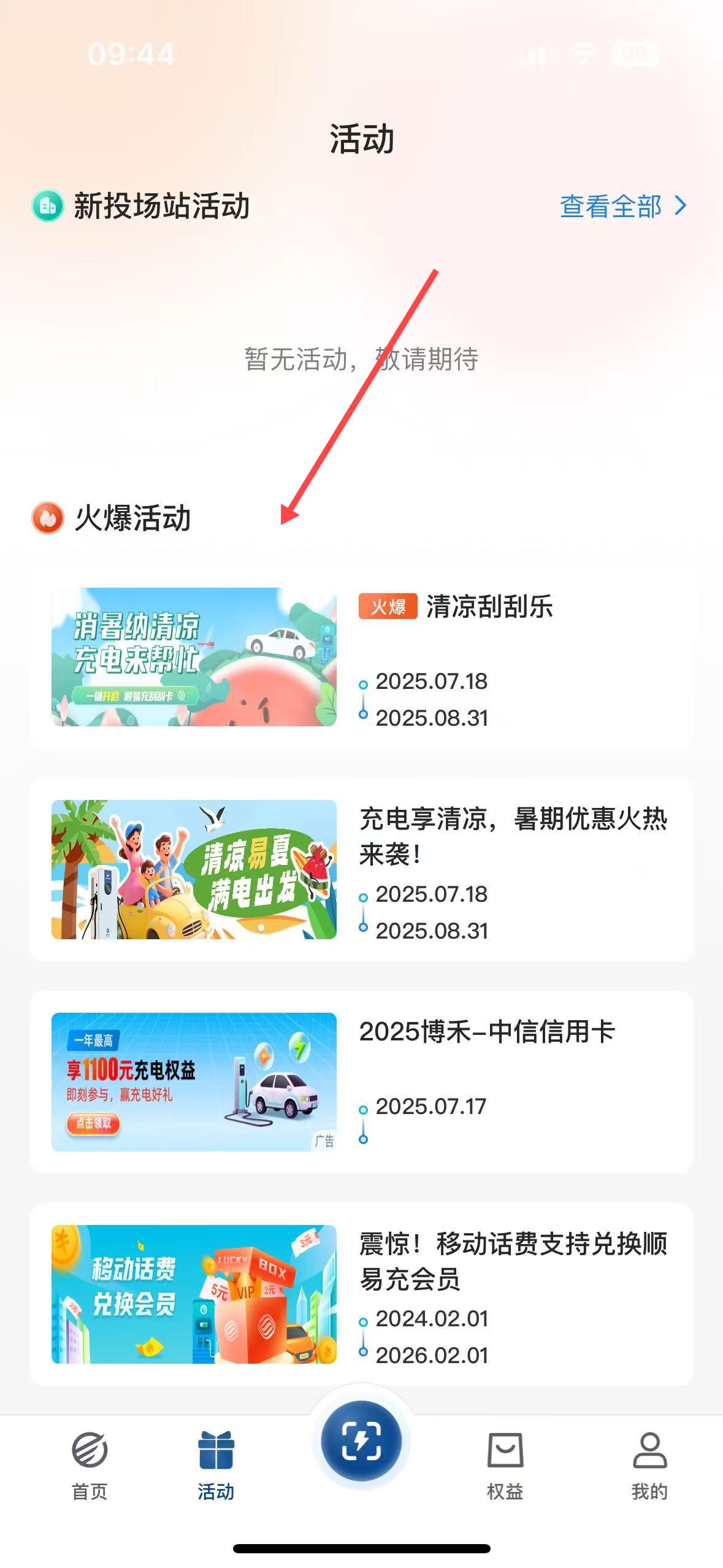This screenshot has height=1568, width=723.
Task: Switch to the 首页 tab
Action: click(90, 1466)
